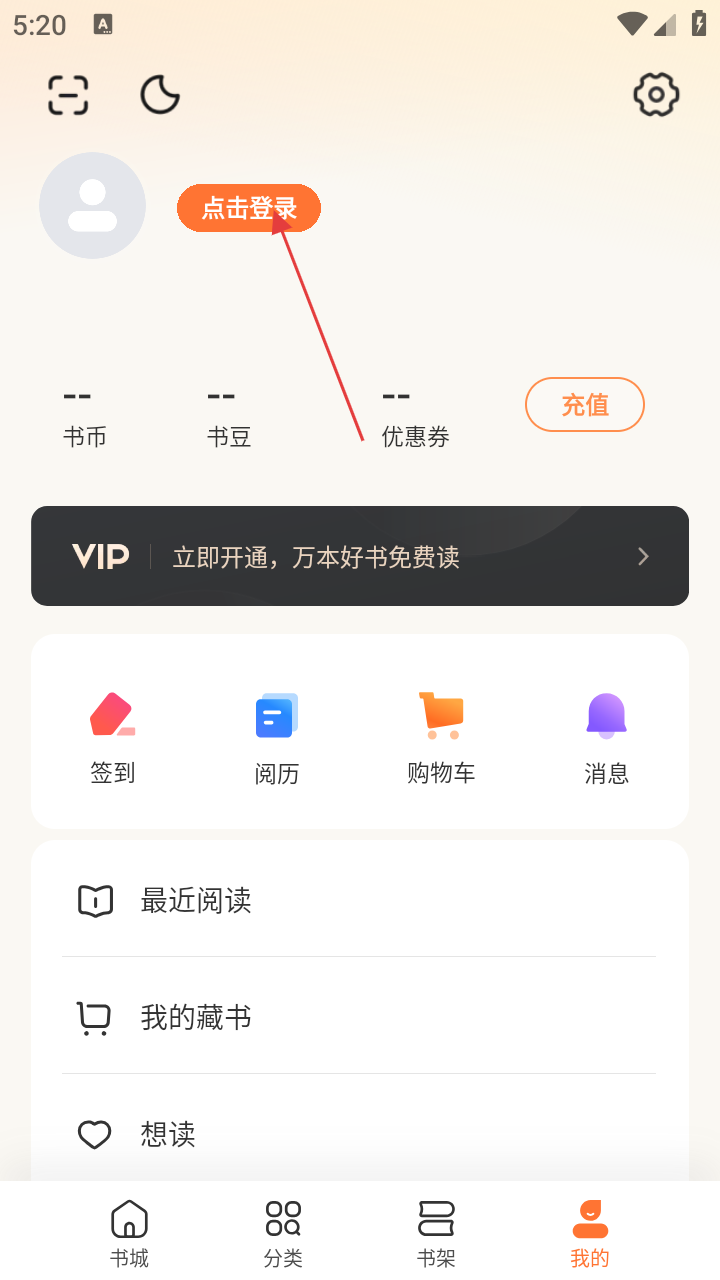Open 想读 row
The height and width of the screenshot is (1280, 720).
(360, 1134)
